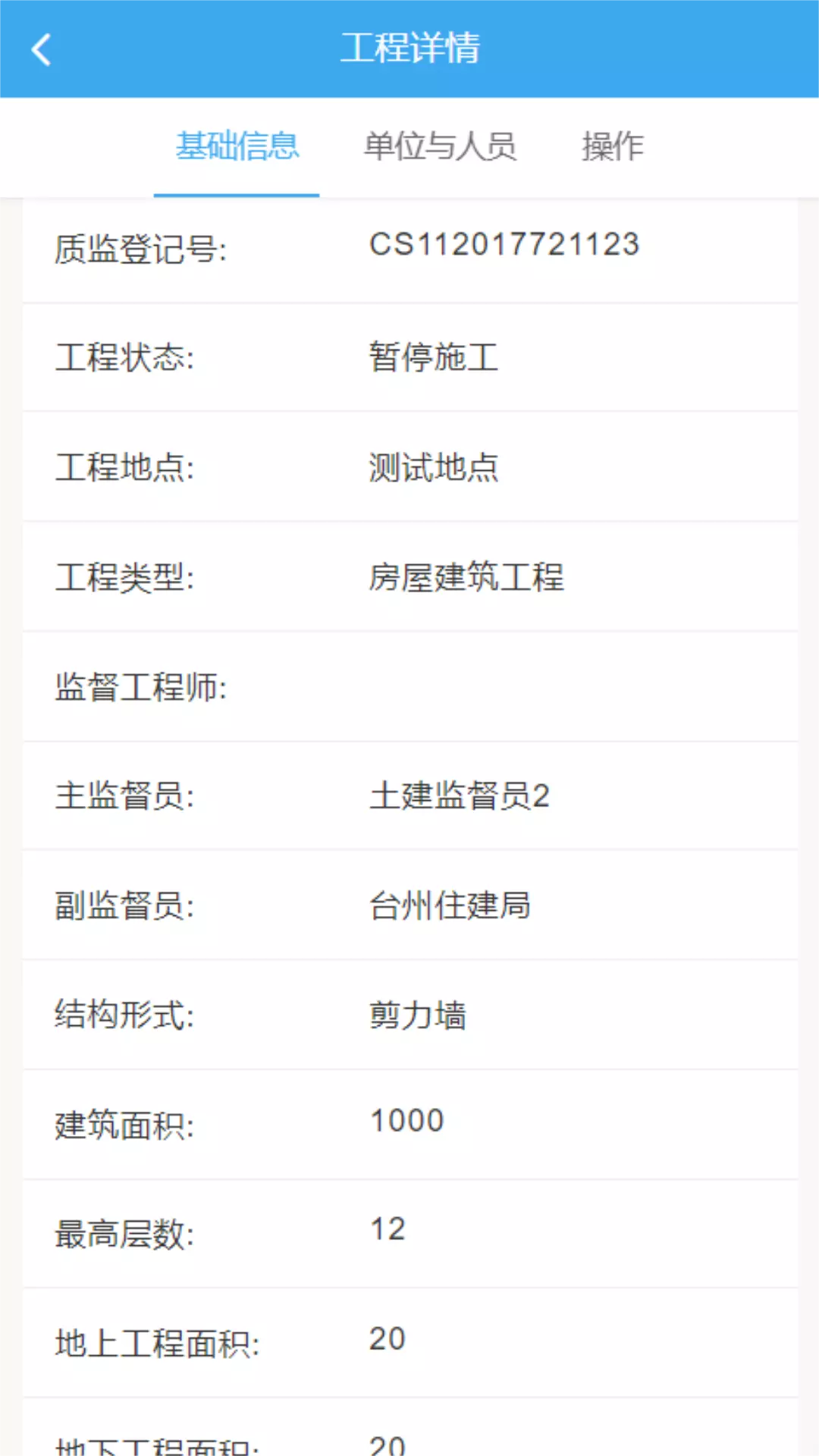This screenshot has width=819, height=1456.
Task: Switch to the 单位与人员 tab
Action: pos(440,146)
